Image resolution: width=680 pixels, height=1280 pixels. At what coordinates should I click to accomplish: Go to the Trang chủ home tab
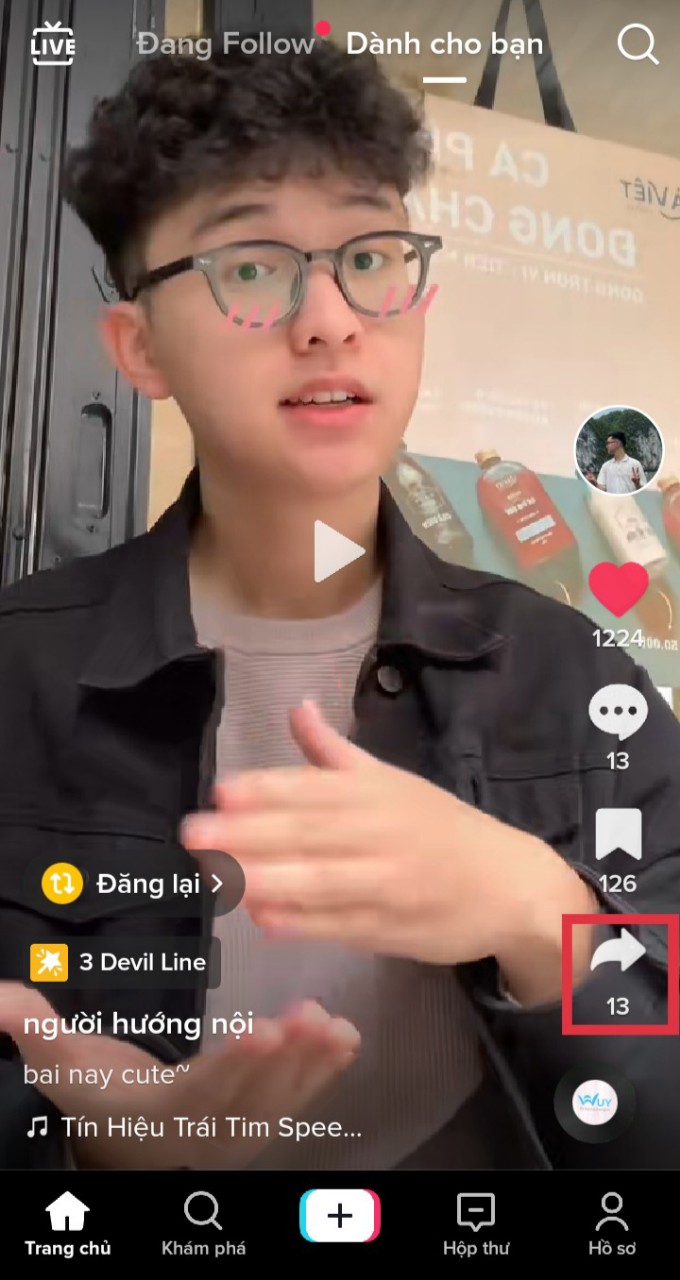click(68, 1225)
